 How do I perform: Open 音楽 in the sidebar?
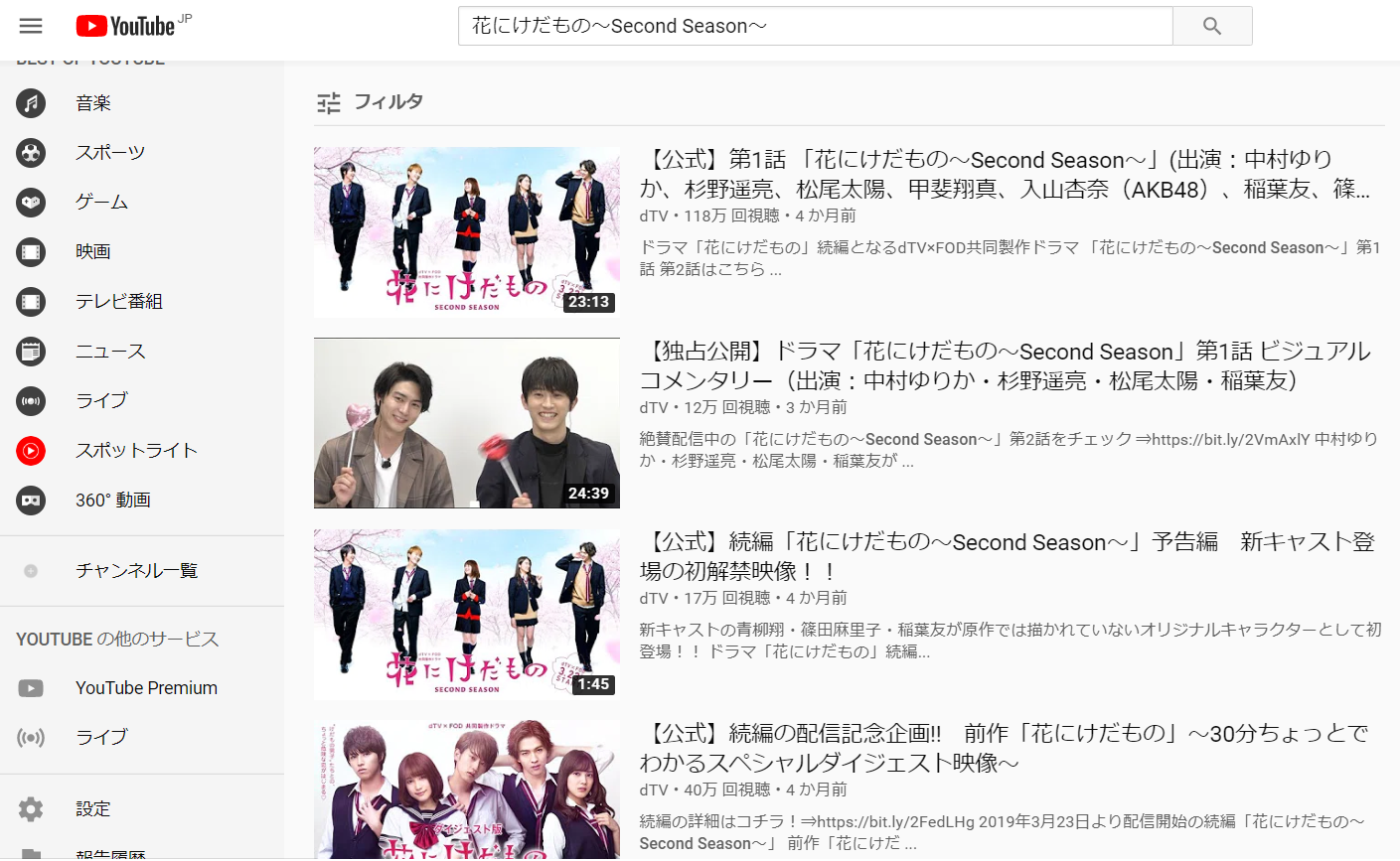[x=92, y=103]
